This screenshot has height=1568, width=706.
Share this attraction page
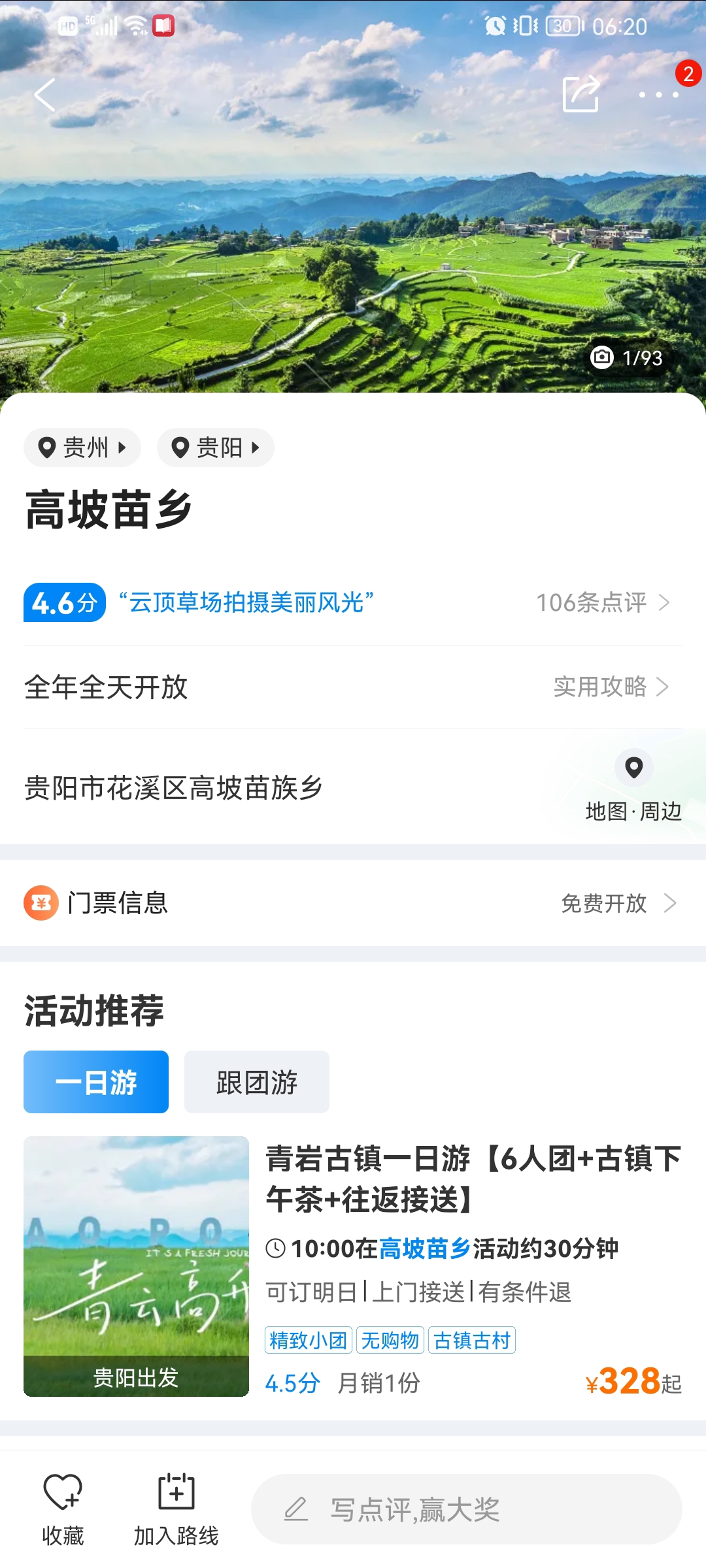(580, 94)
